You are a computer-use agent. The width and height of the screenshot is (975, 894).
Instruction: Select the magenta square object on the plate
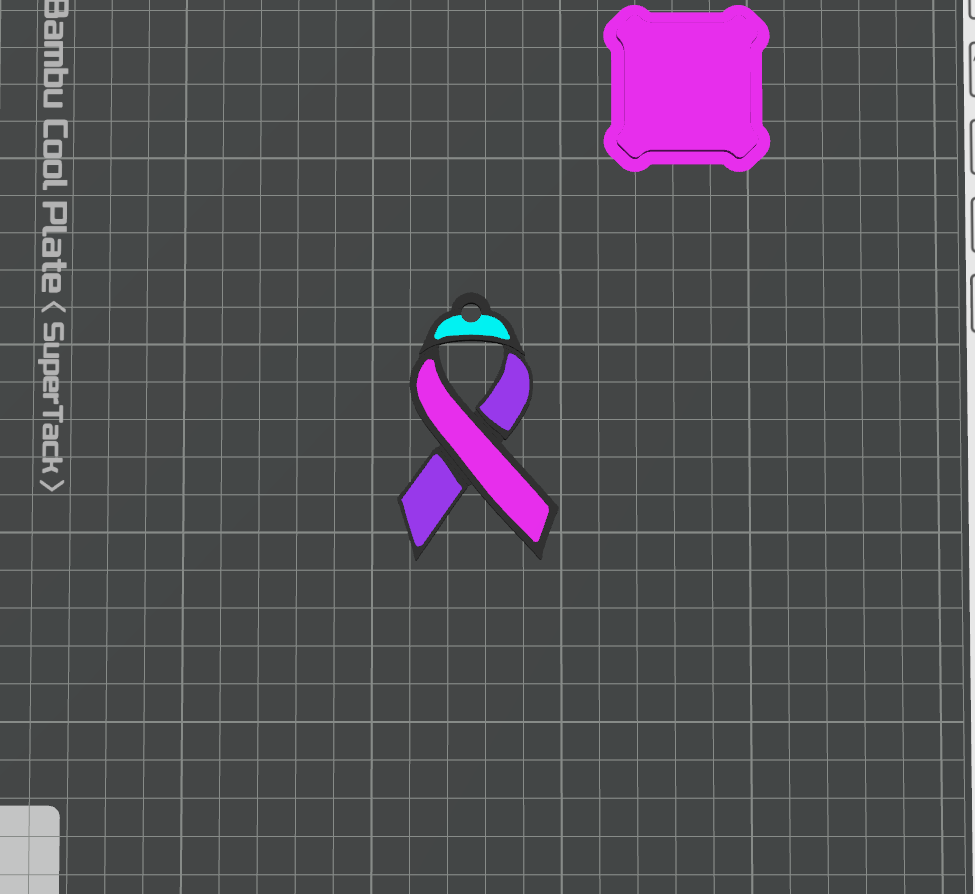[x=686, y=87]
